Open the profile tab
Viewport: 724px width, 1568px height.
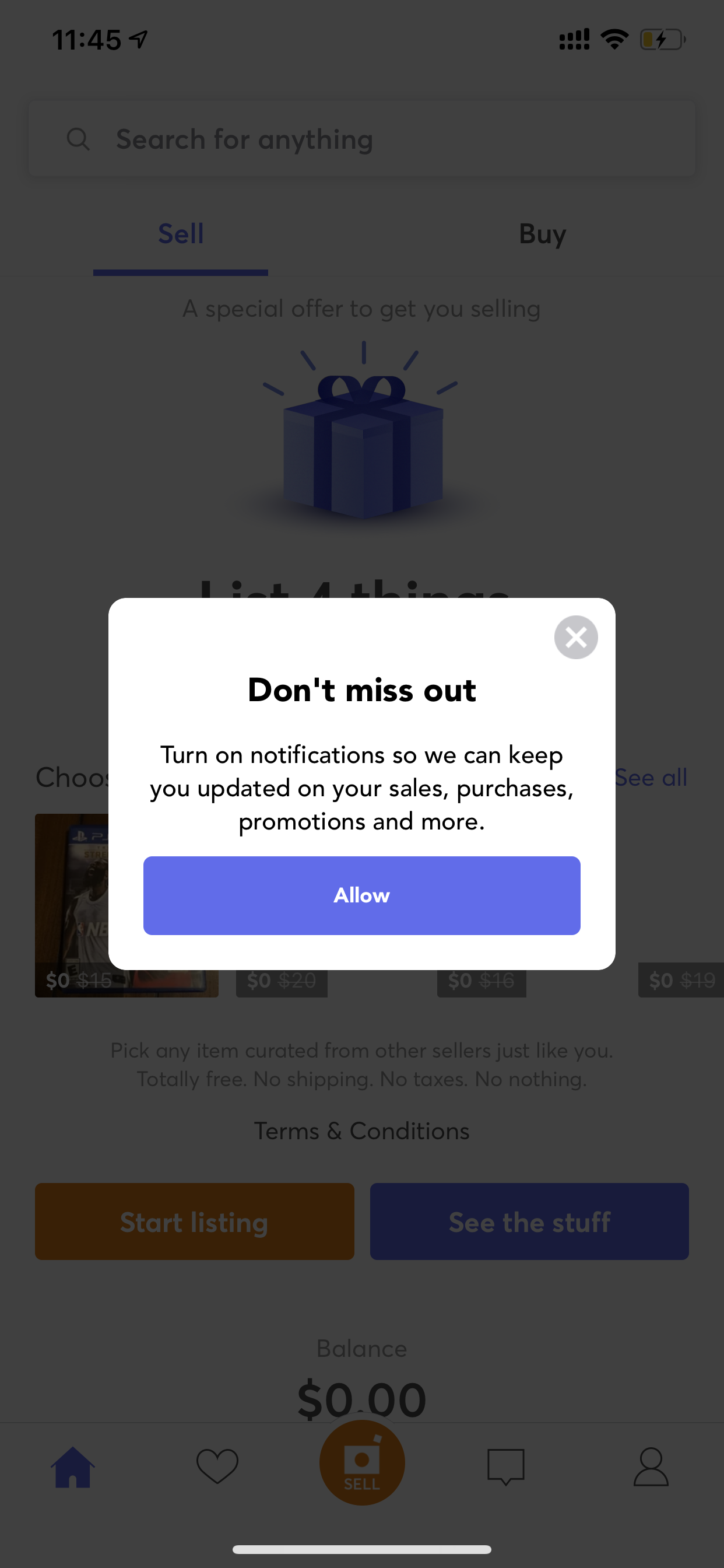click(x=651, y=1466)
